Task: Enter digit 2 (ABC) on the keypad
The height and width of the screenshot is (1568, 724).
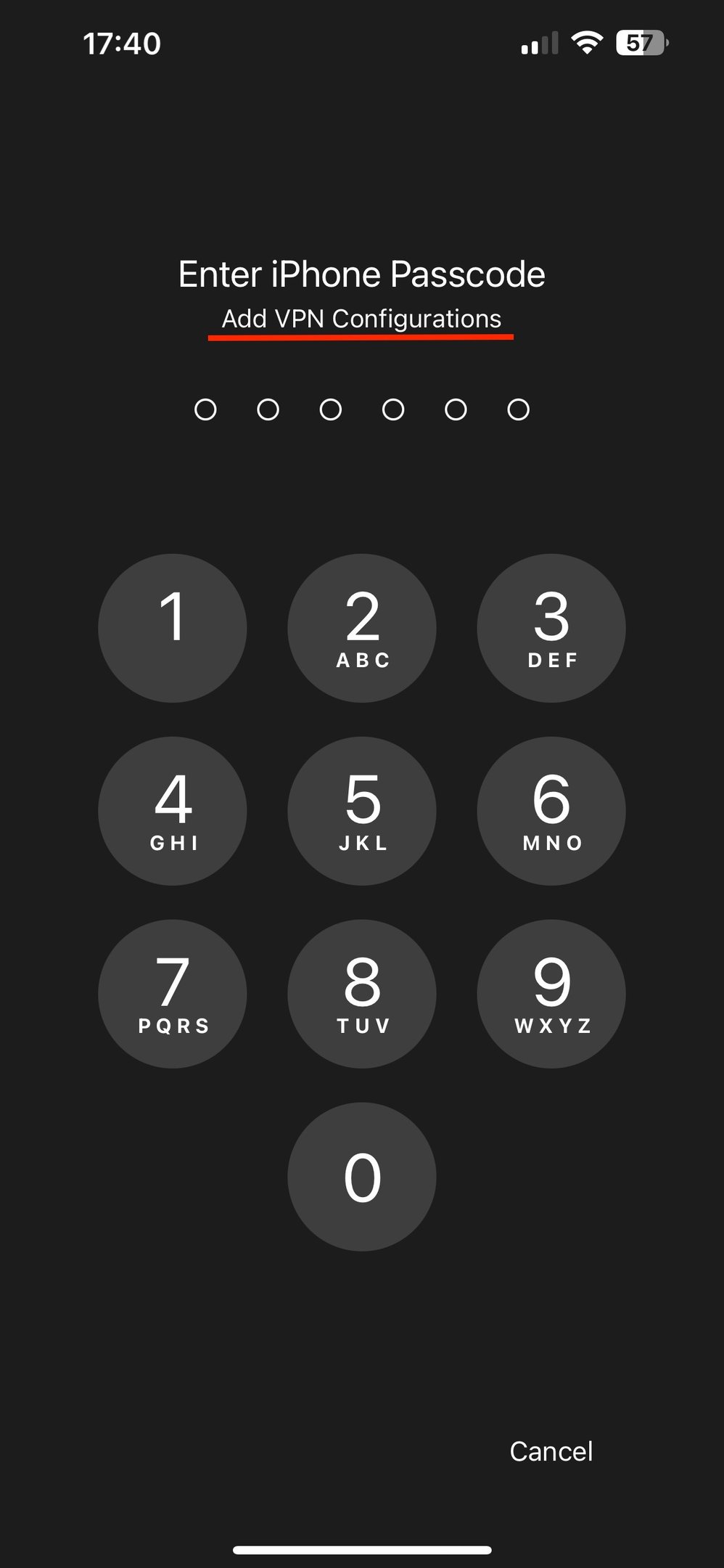Action: pos(362,628)
